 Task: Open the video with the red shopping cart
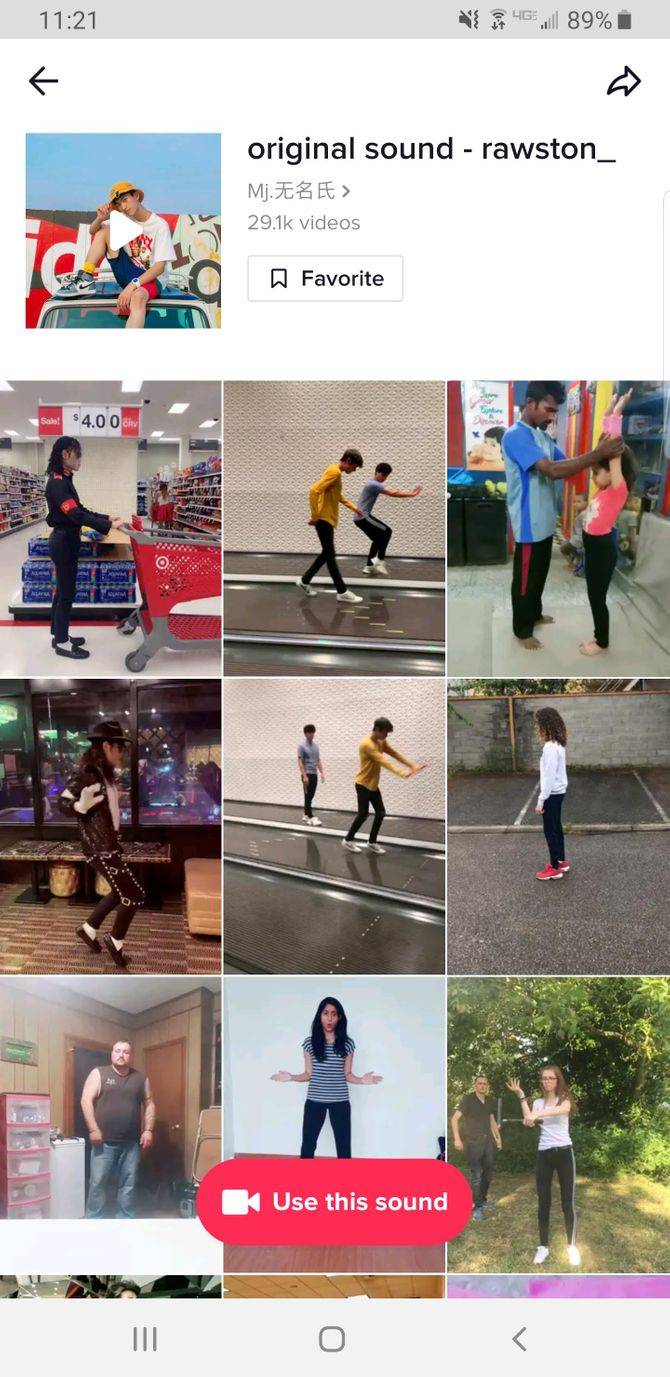110,528
